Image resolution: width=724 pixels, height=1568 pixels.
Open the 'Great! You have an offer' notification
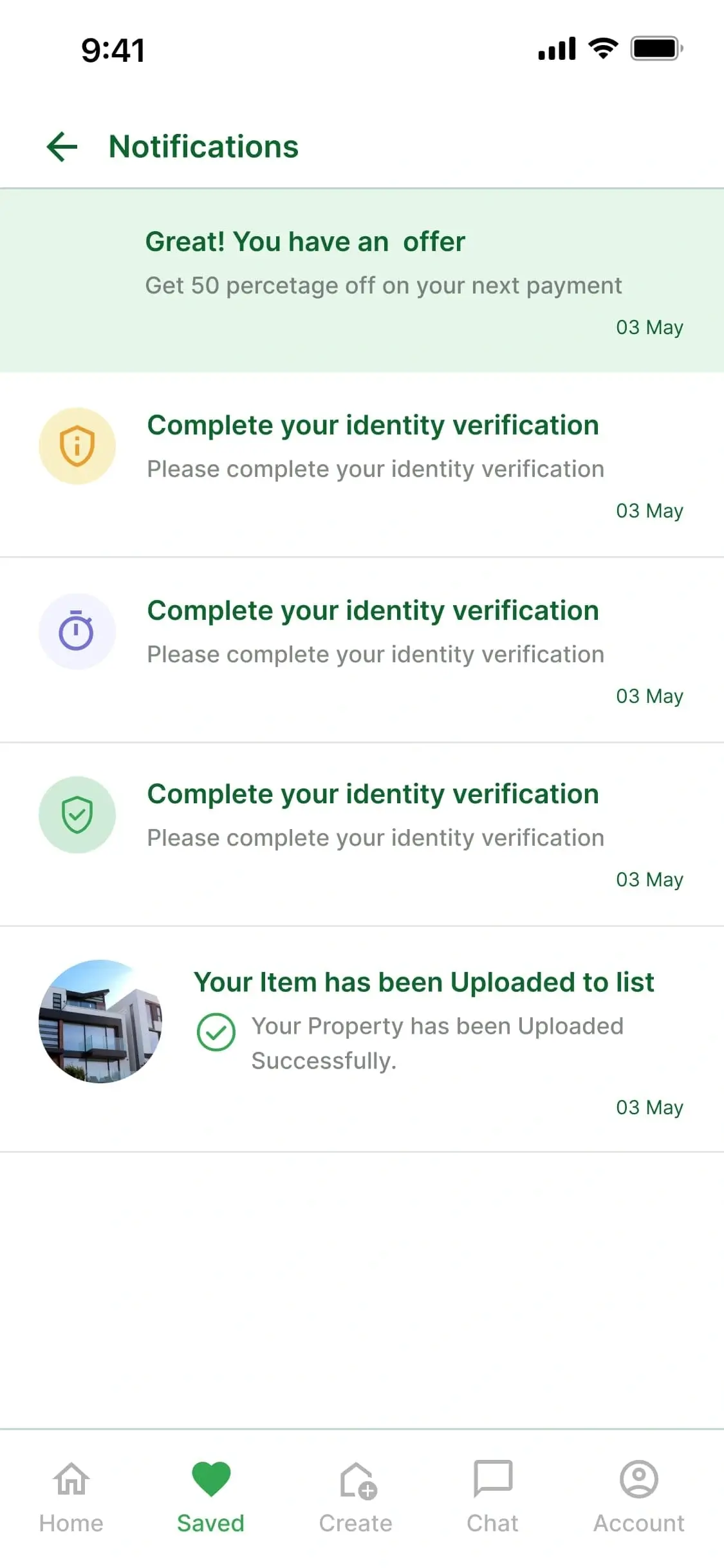click(362, 281)
